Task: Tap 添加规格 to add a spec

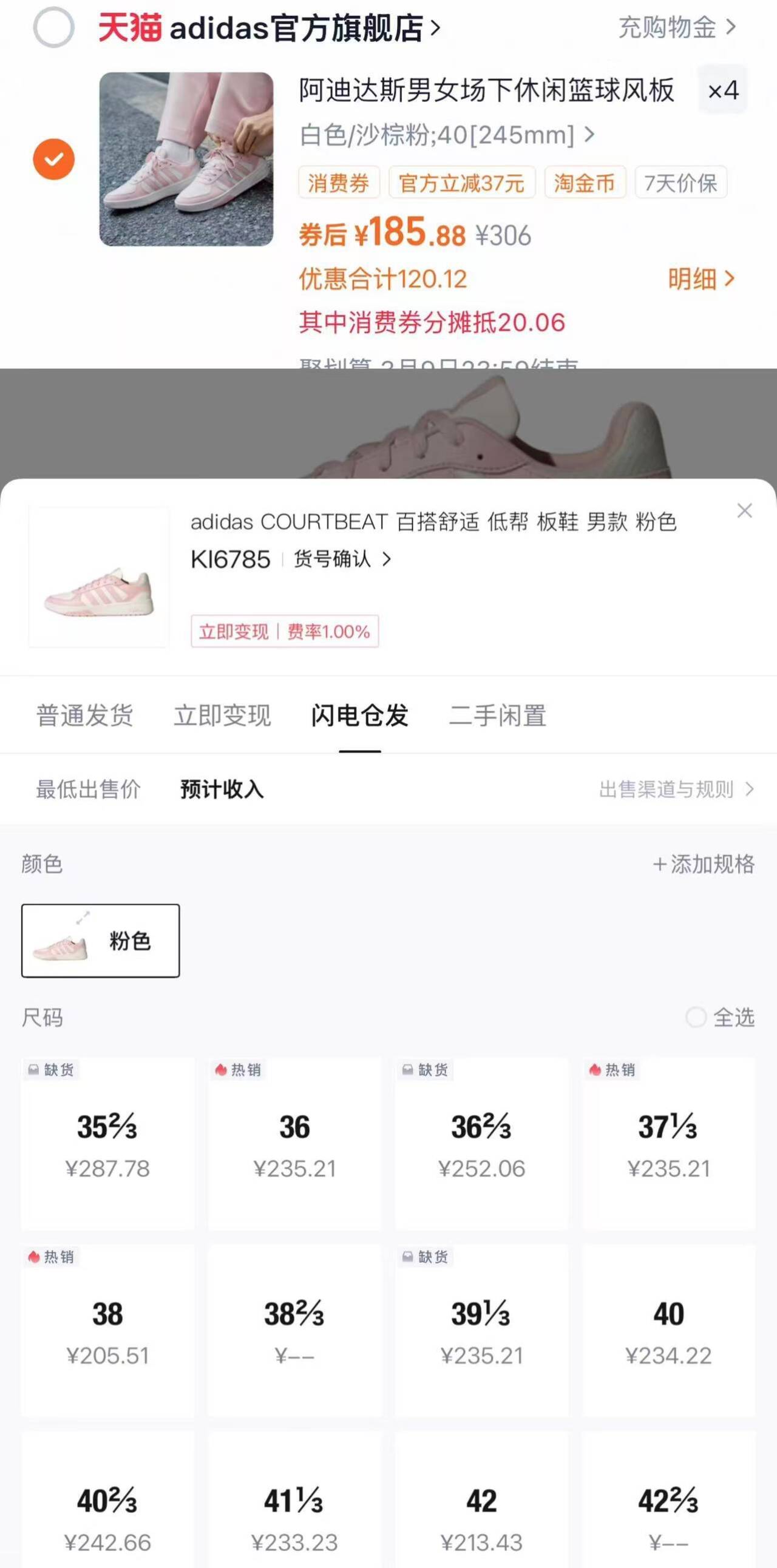Action: pos(704,863)
